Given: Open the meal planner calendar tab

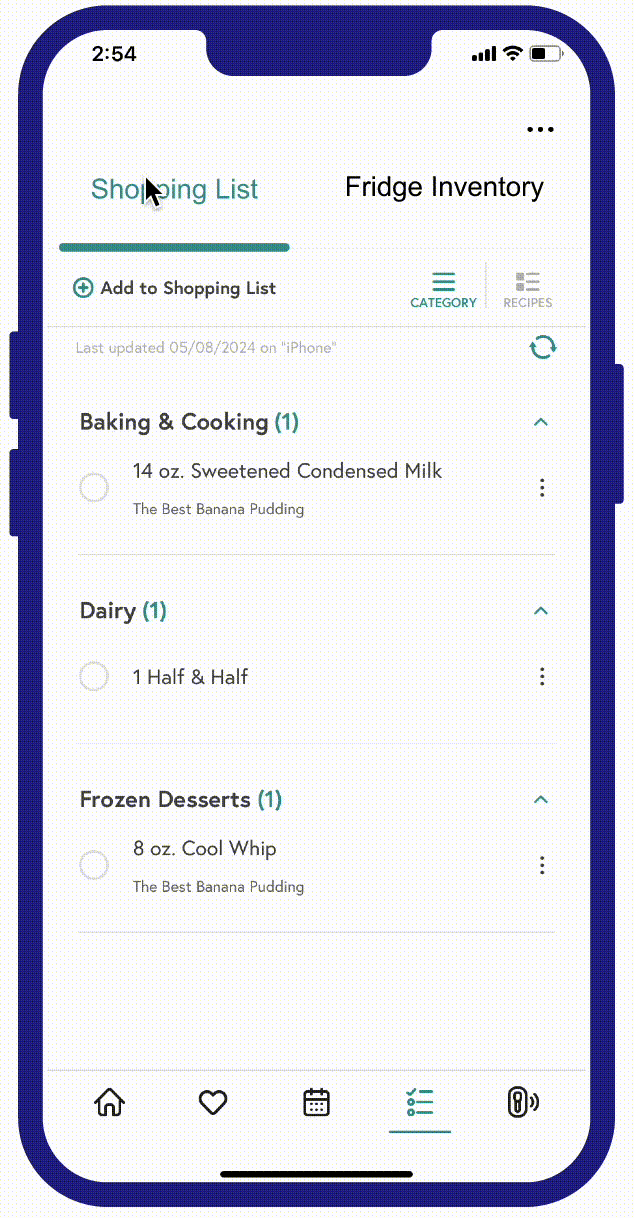Looking at the screenshot, I should pos(316,1103).
